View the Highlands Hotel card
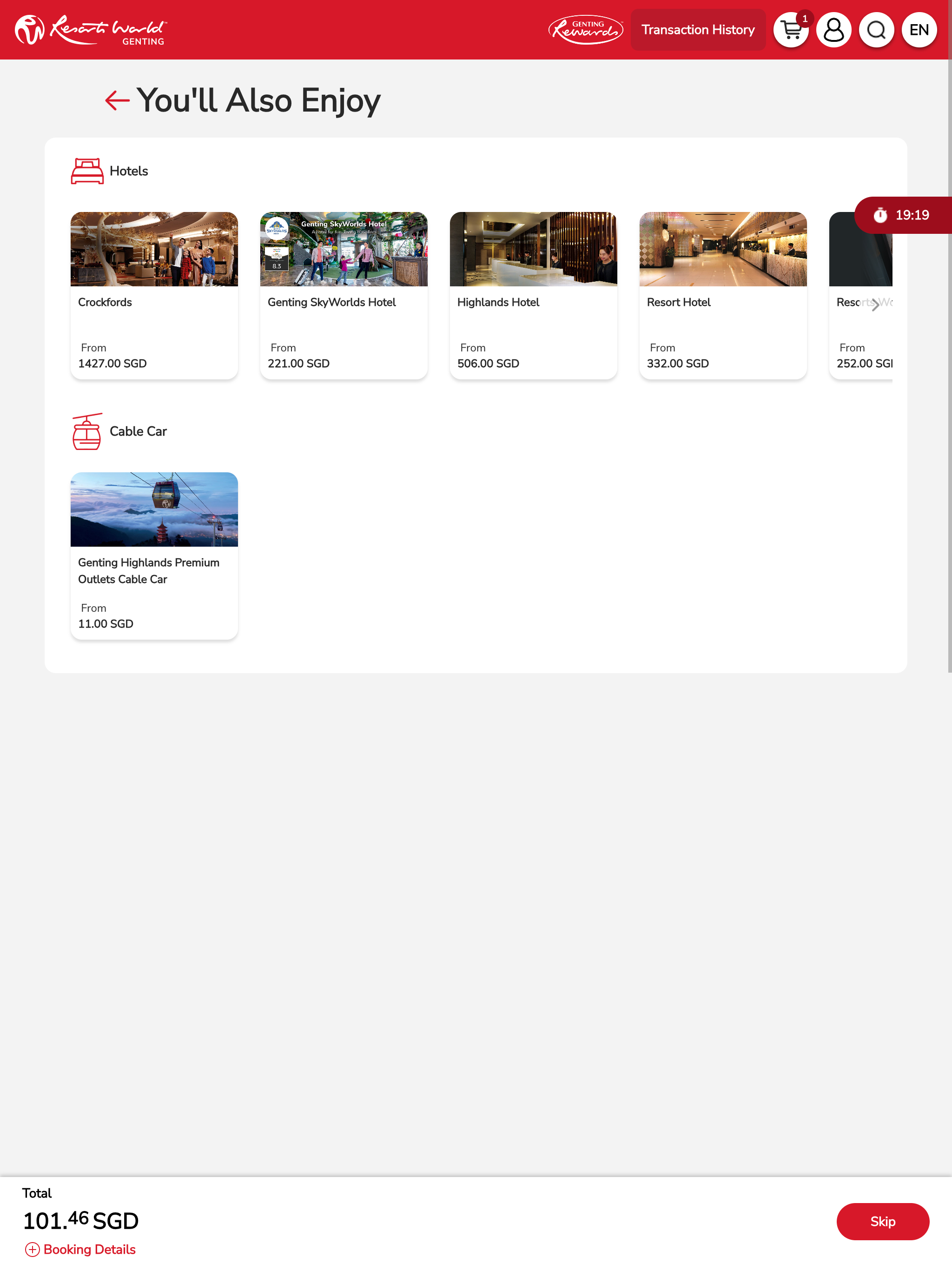Screen dimensions: 952x1270 pos(533,295)
